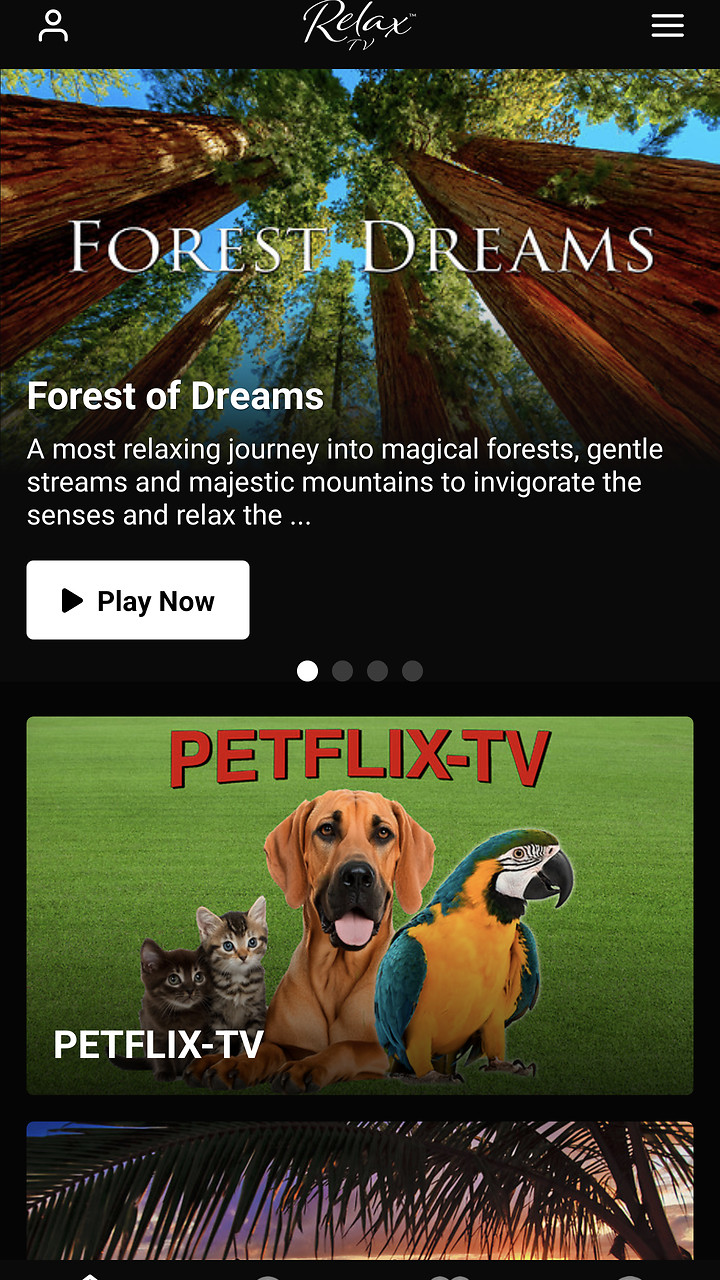Play Forest of Dreams now
720x1280 pixels.
pyautogui.click(x=138, y=600)
